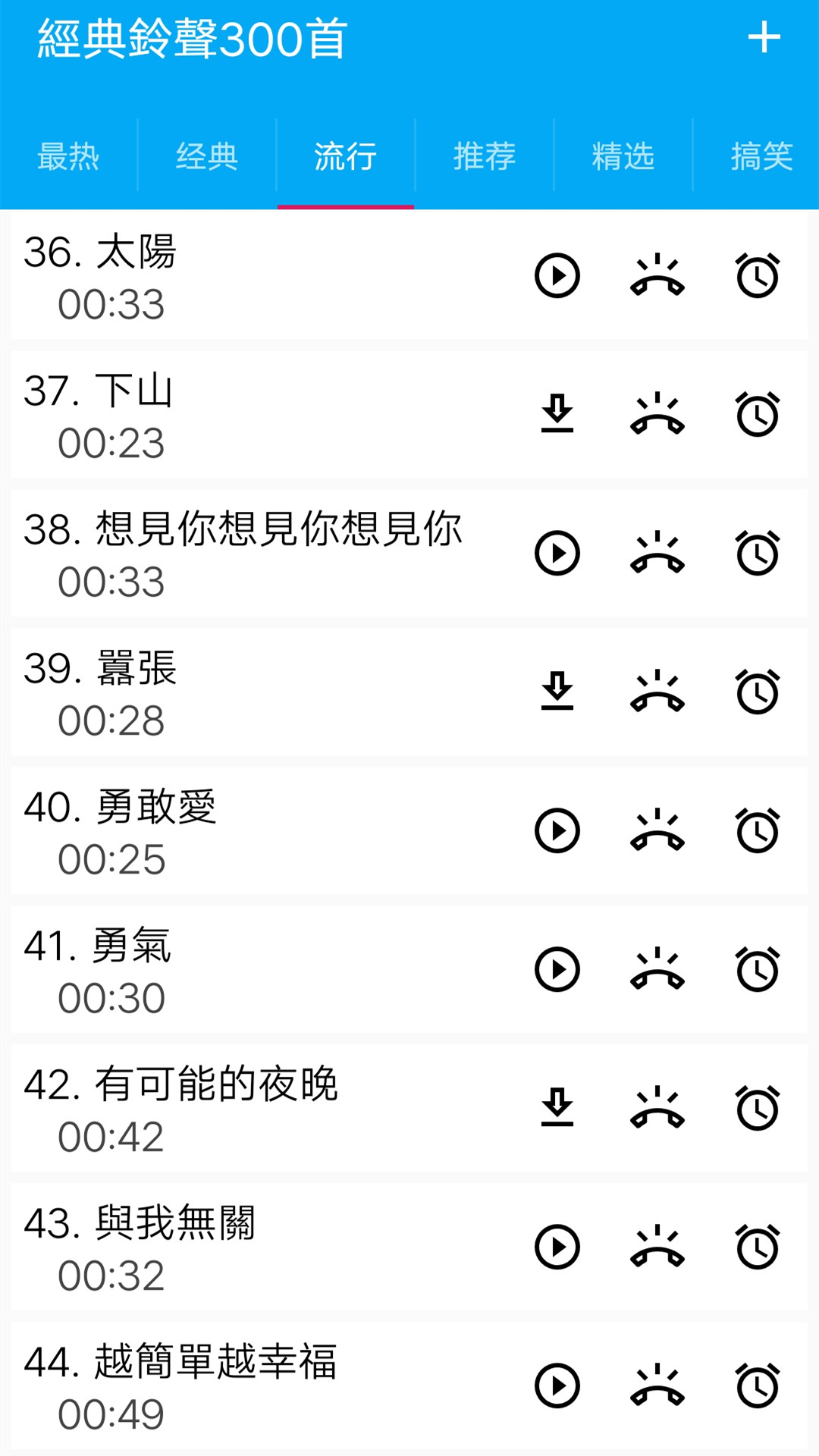Switch to the 经典 tab

207,157
